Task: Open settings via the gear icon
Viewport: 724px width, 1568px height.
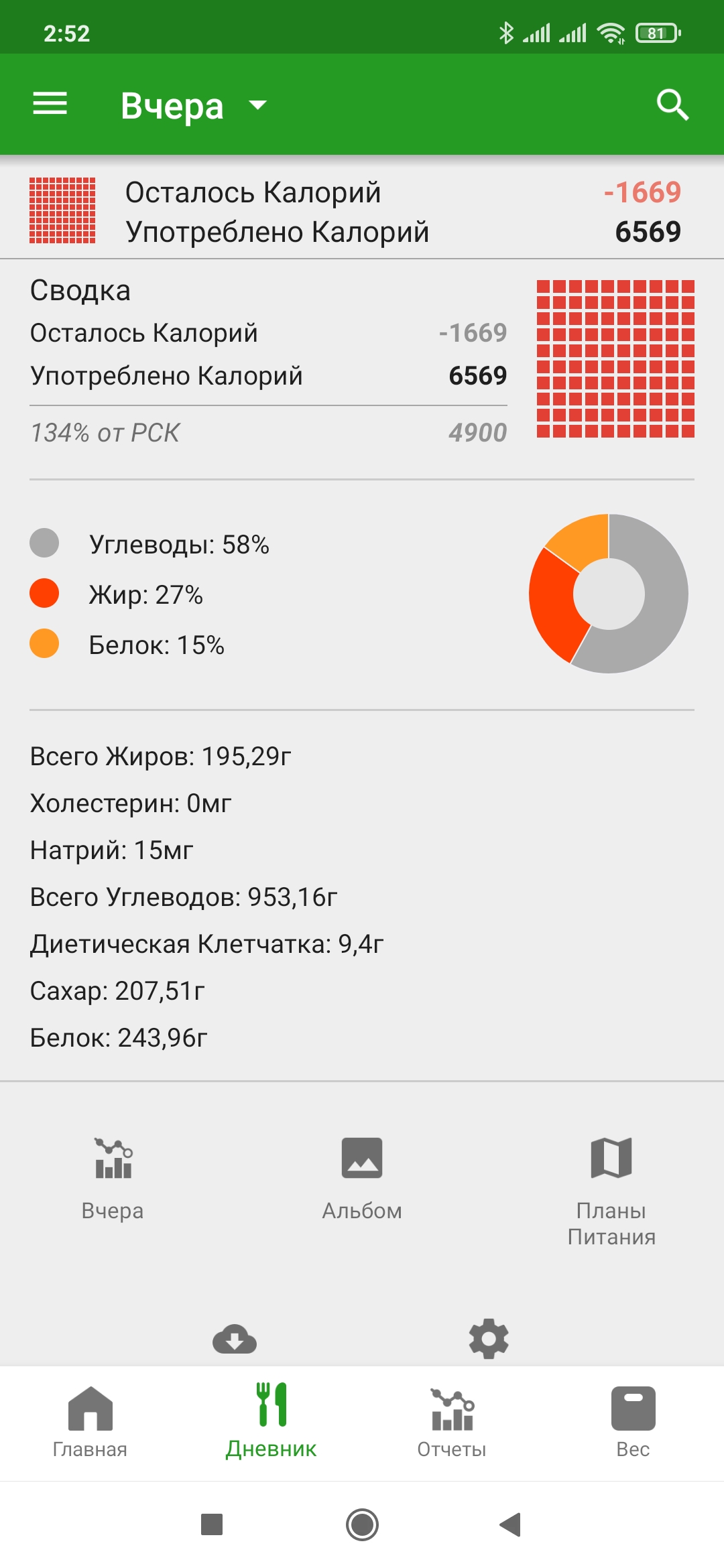Action: click(489, 1339)
